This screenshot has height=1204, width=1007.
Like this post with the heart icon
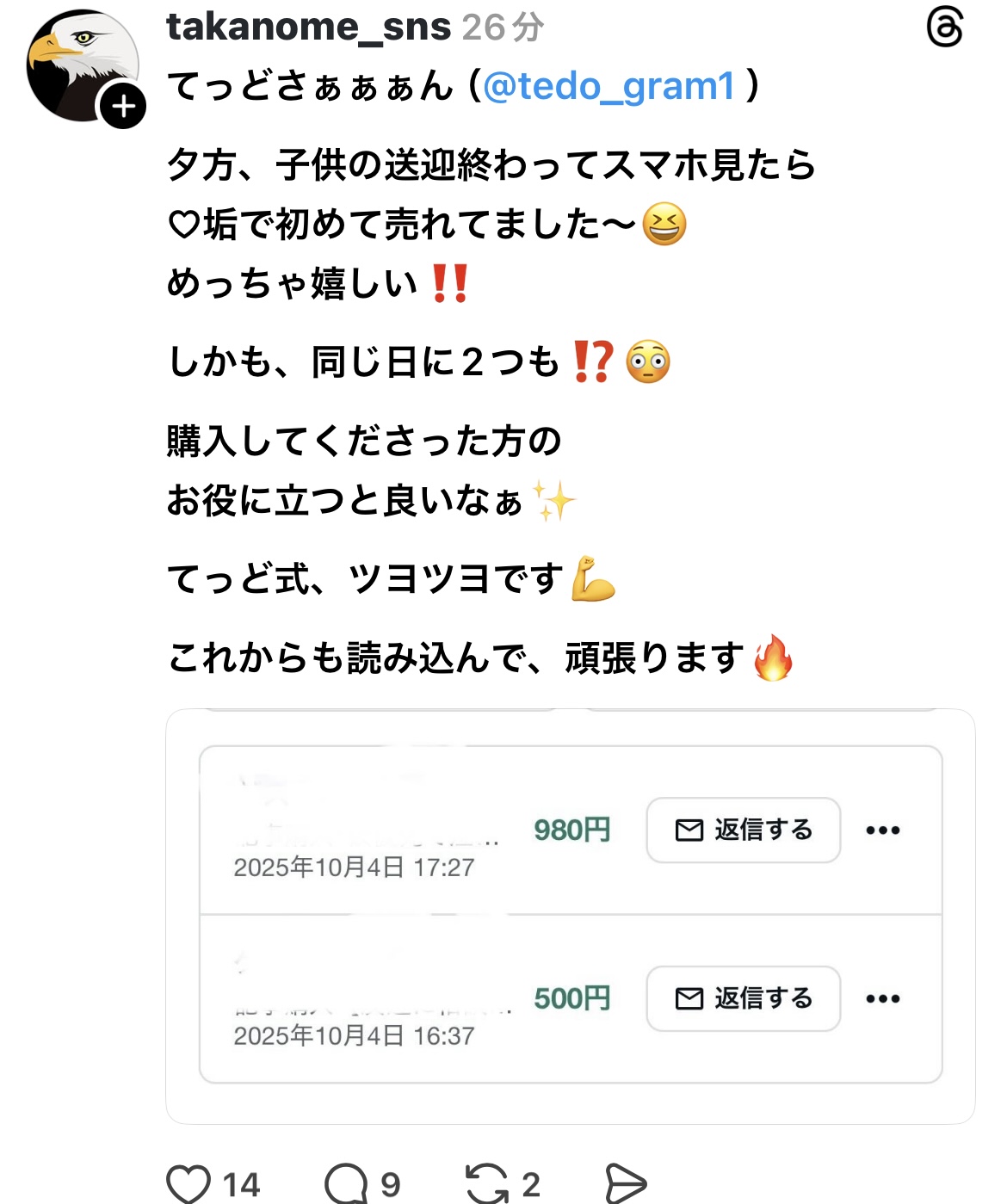pos(188,1183)
